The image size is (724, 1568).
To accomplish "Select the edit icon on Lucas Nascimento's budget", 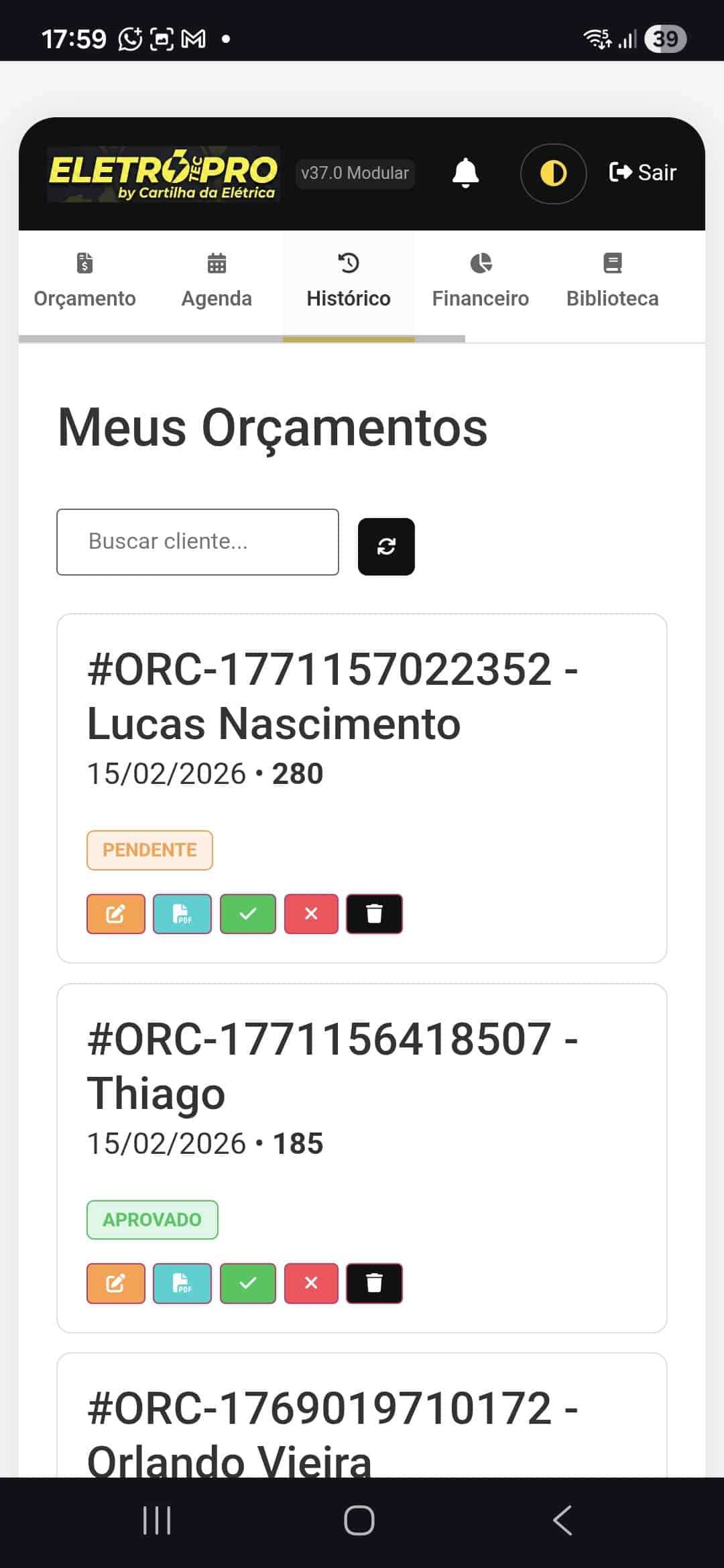I will [115, 913].
